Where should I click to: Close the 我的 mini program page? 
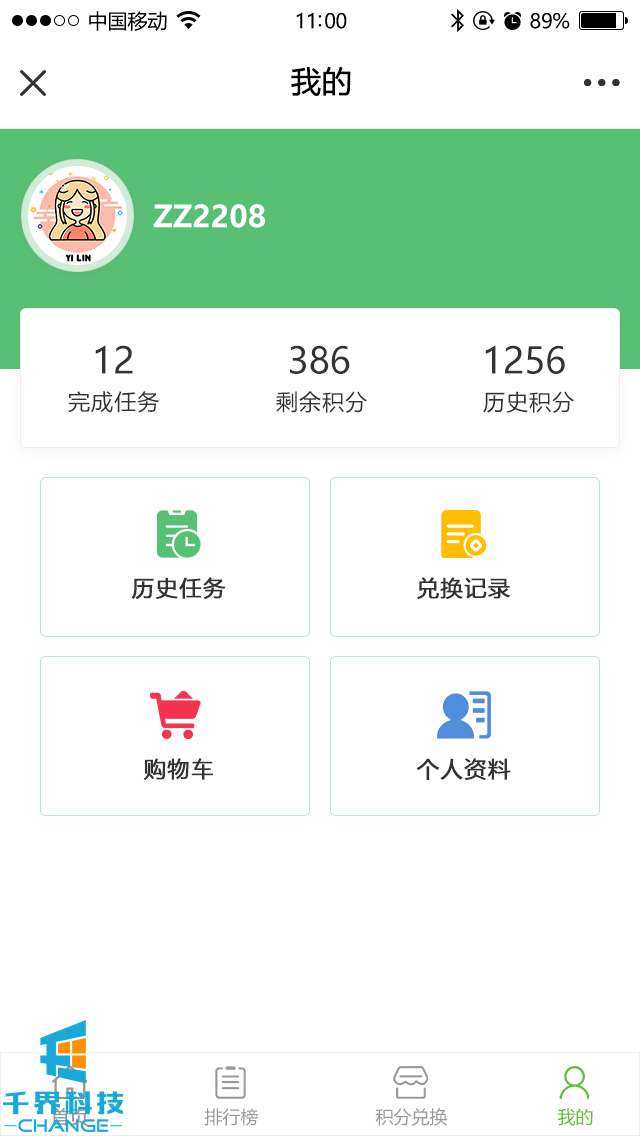point(33,83)
